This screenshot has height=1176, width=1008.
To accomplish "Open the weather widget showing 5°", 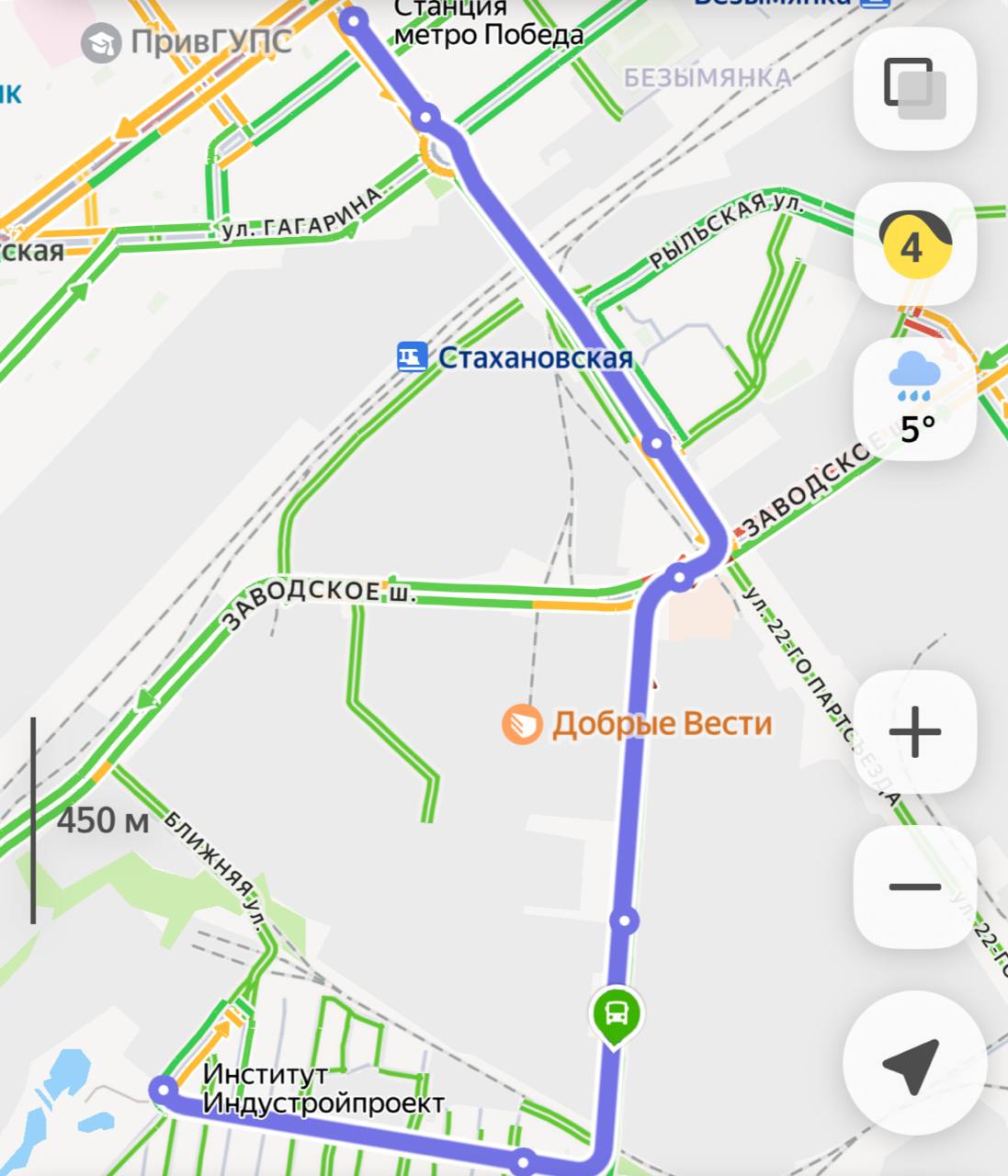I will coord(914,401).
